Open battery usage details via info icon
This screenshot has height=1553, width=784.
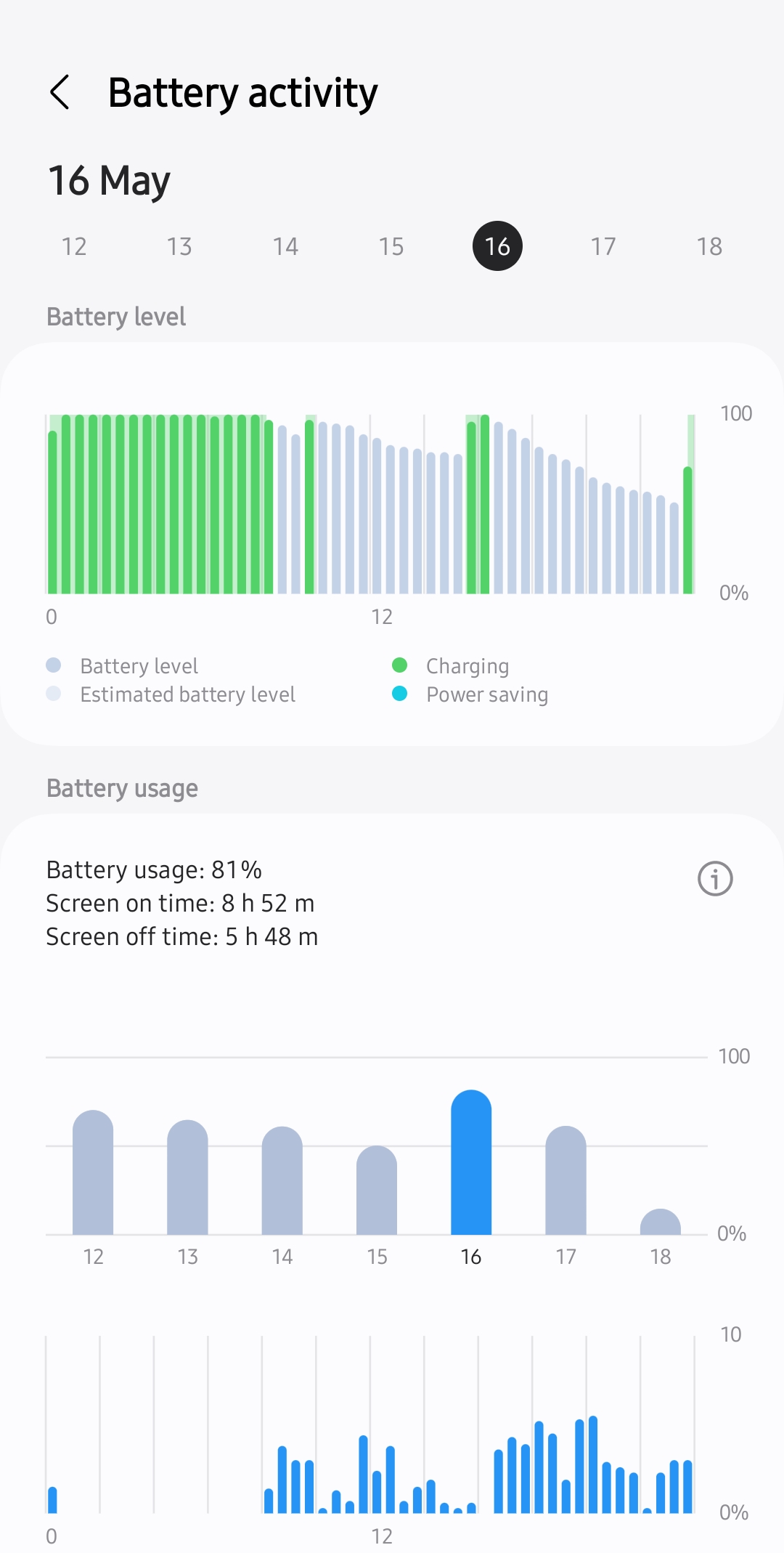point(714,878)
